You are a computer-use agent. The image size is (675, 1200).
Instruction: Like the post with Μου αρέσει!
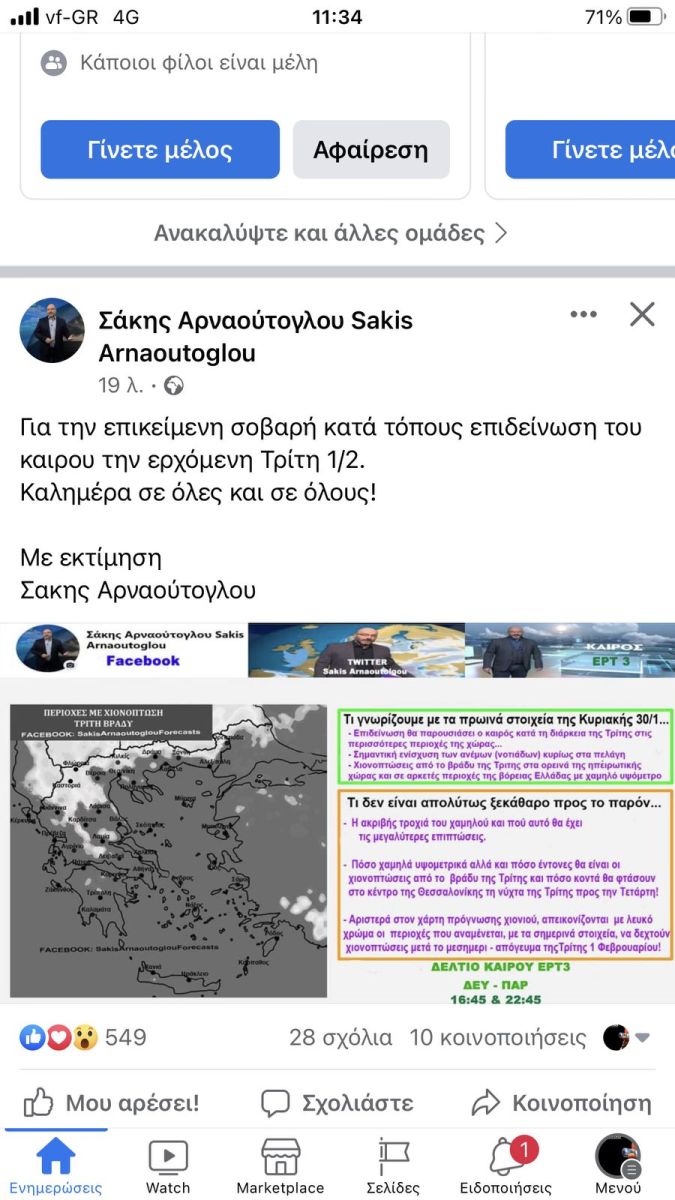pos(112,1103)
